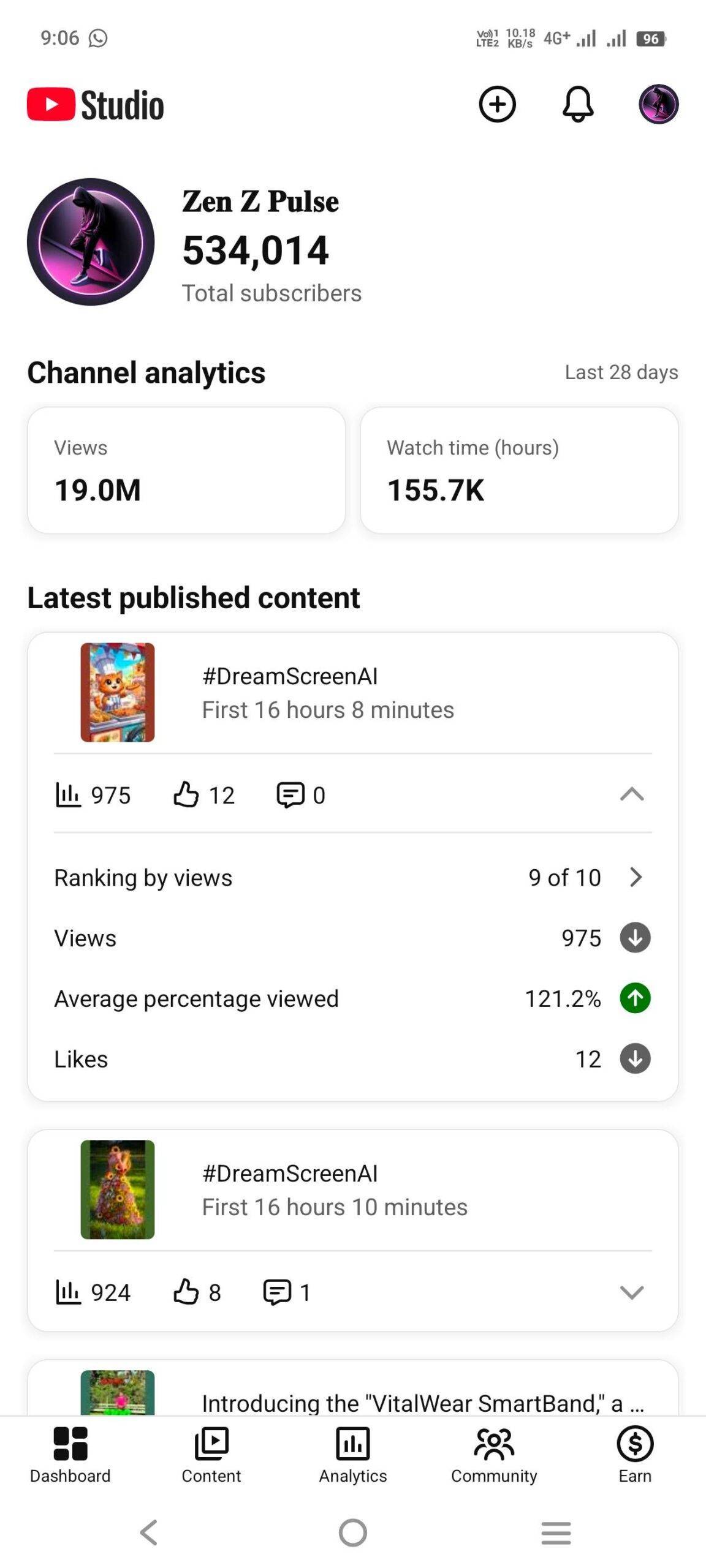Switch to the Content tab
706x1568 pixels.
[211, 1455]
